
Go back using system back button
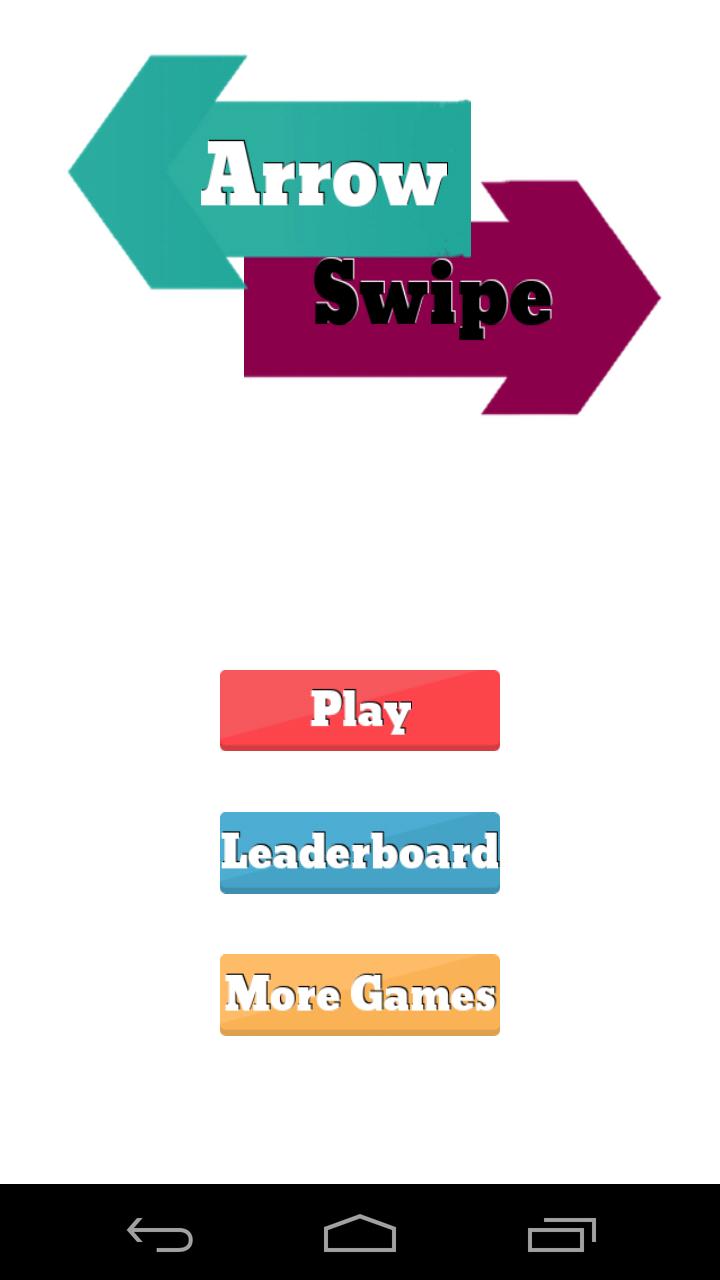point(160,1234)
